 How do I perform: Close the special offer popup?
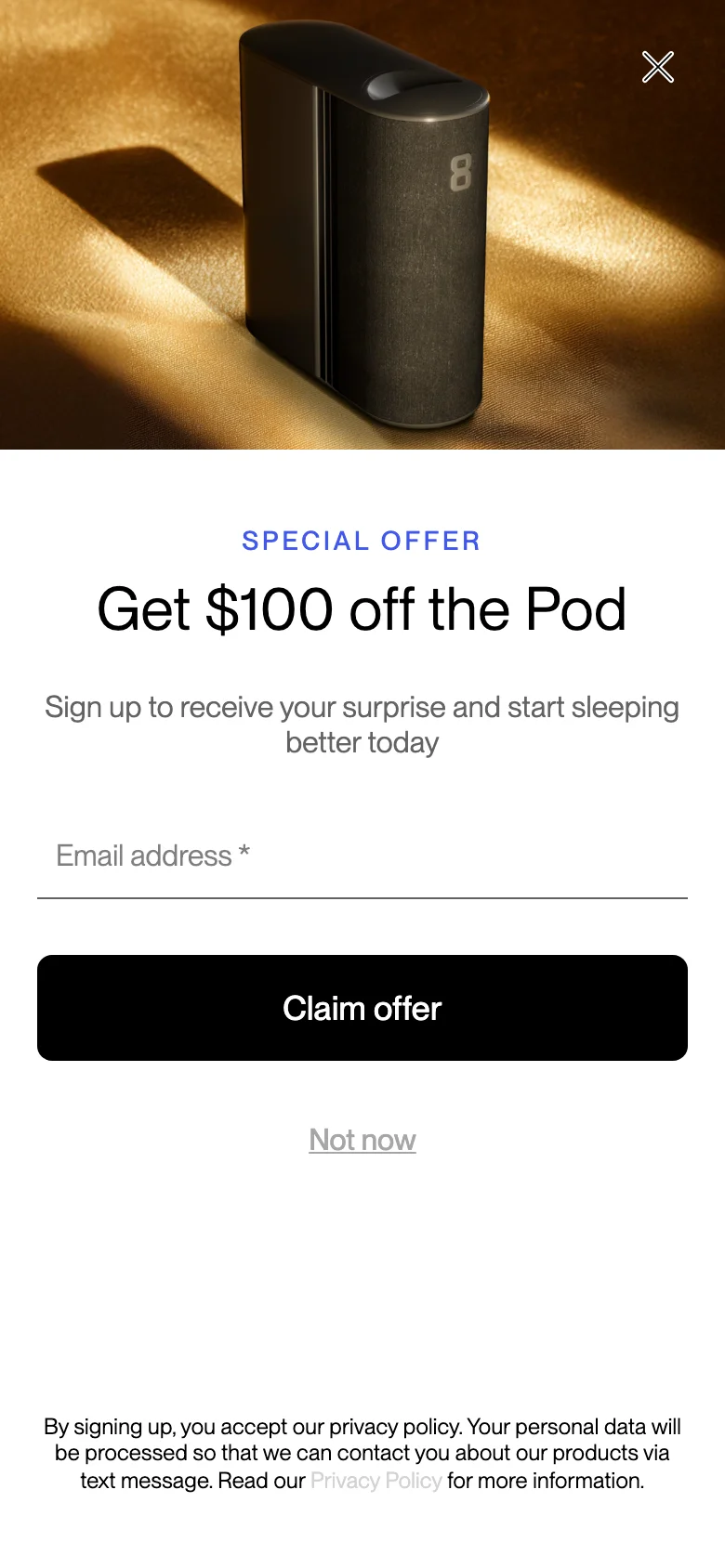pos(658,67)
